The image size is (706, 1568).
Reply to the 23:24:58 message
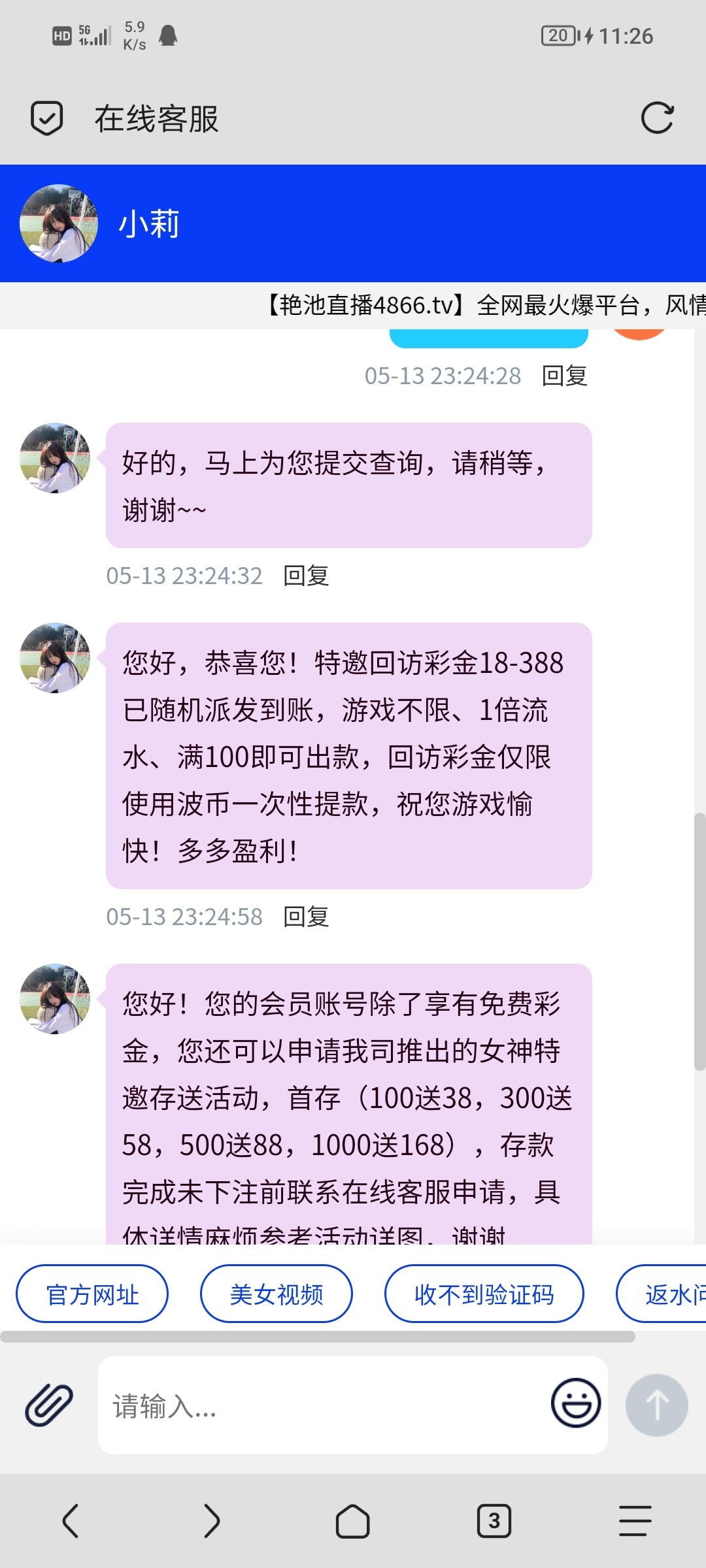point(306,917)
